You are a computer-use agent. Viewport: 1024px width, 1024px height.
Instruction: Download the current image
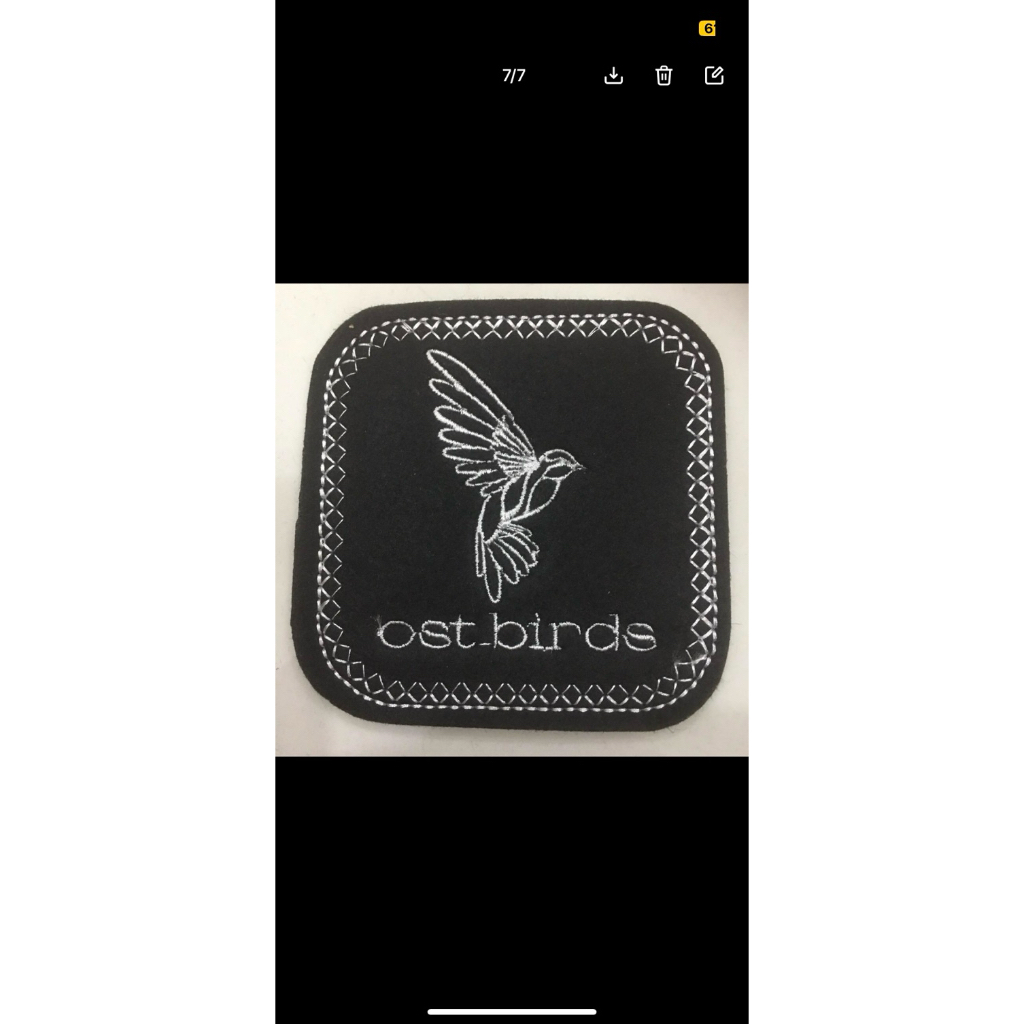614,76
